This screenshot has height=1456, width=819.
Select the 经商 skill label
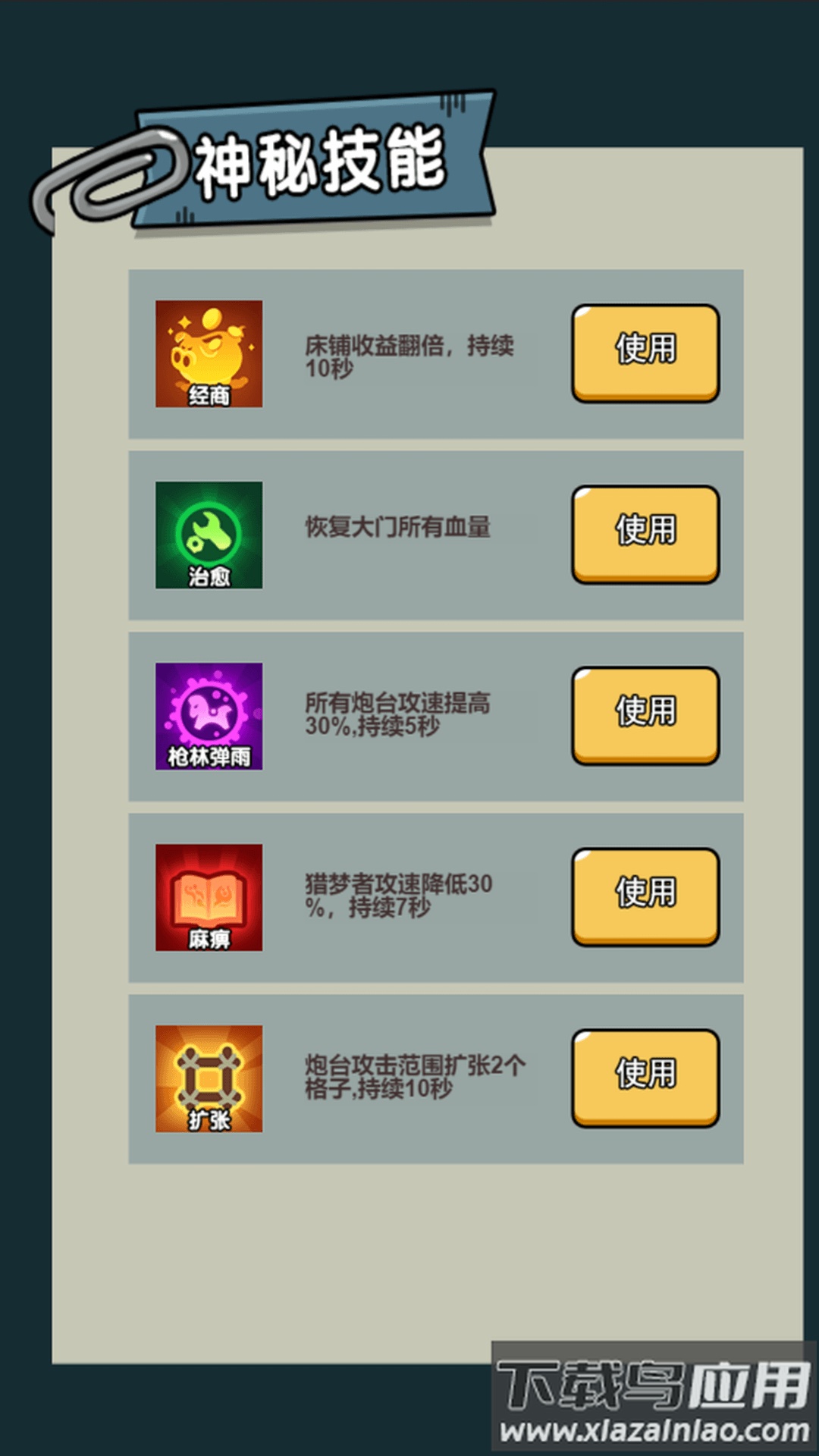pyautogui.click(x=210, y=396)
